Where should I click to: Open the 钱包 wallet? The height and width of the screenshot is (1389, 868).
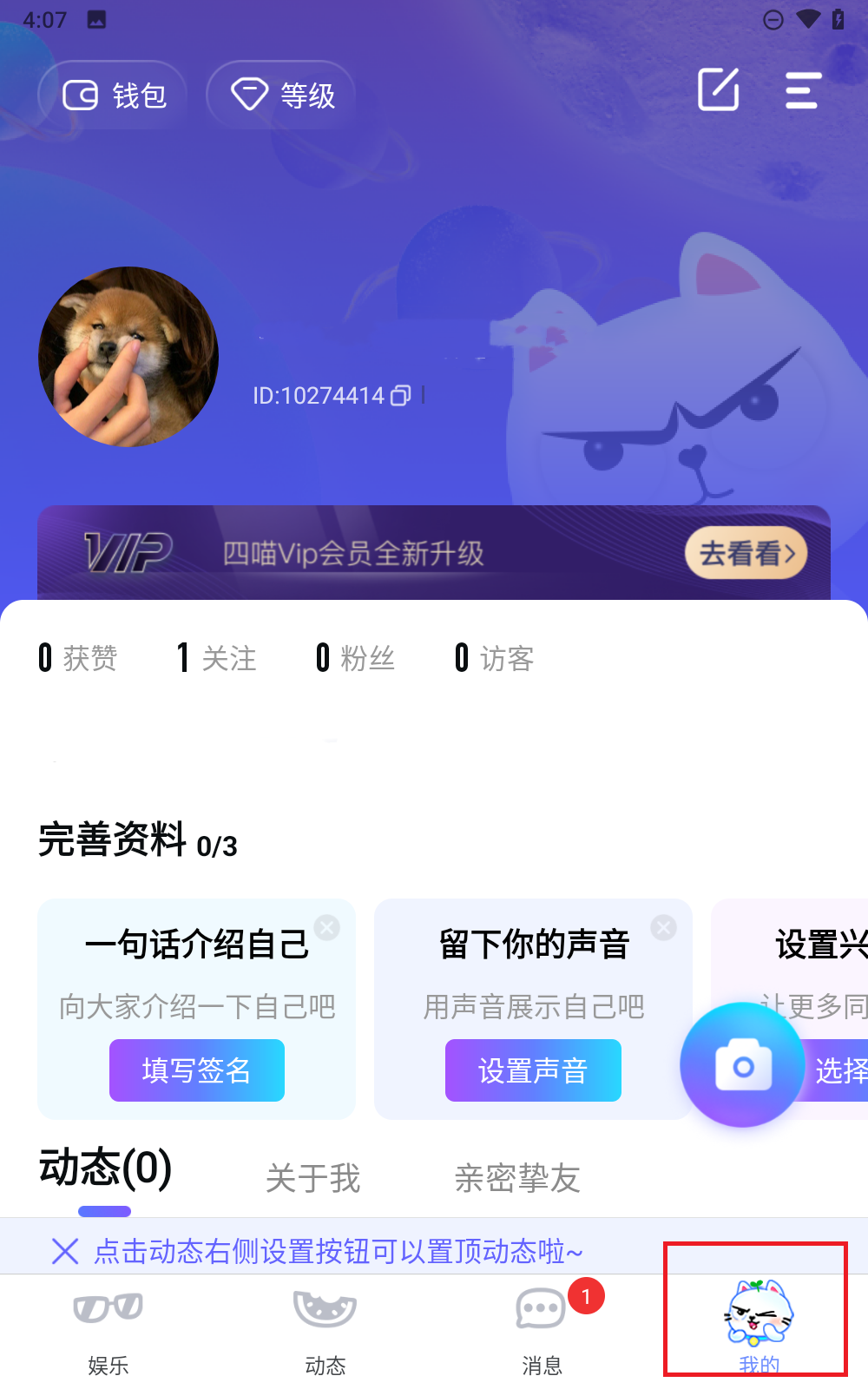[x=113, y=95]
